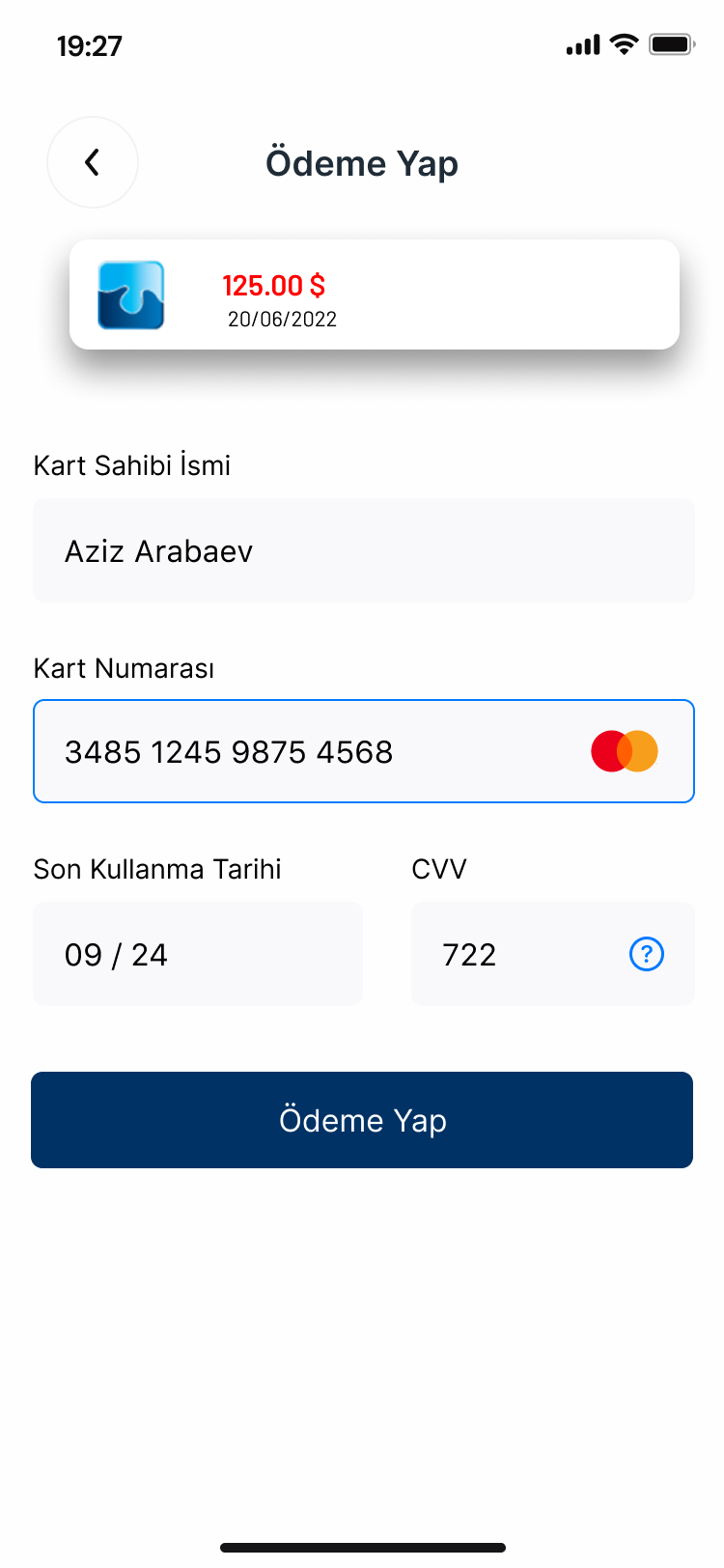Click the 20/06/2022 transaction date
Viewport: 724px width, 1568px height.
pos(281,319)
